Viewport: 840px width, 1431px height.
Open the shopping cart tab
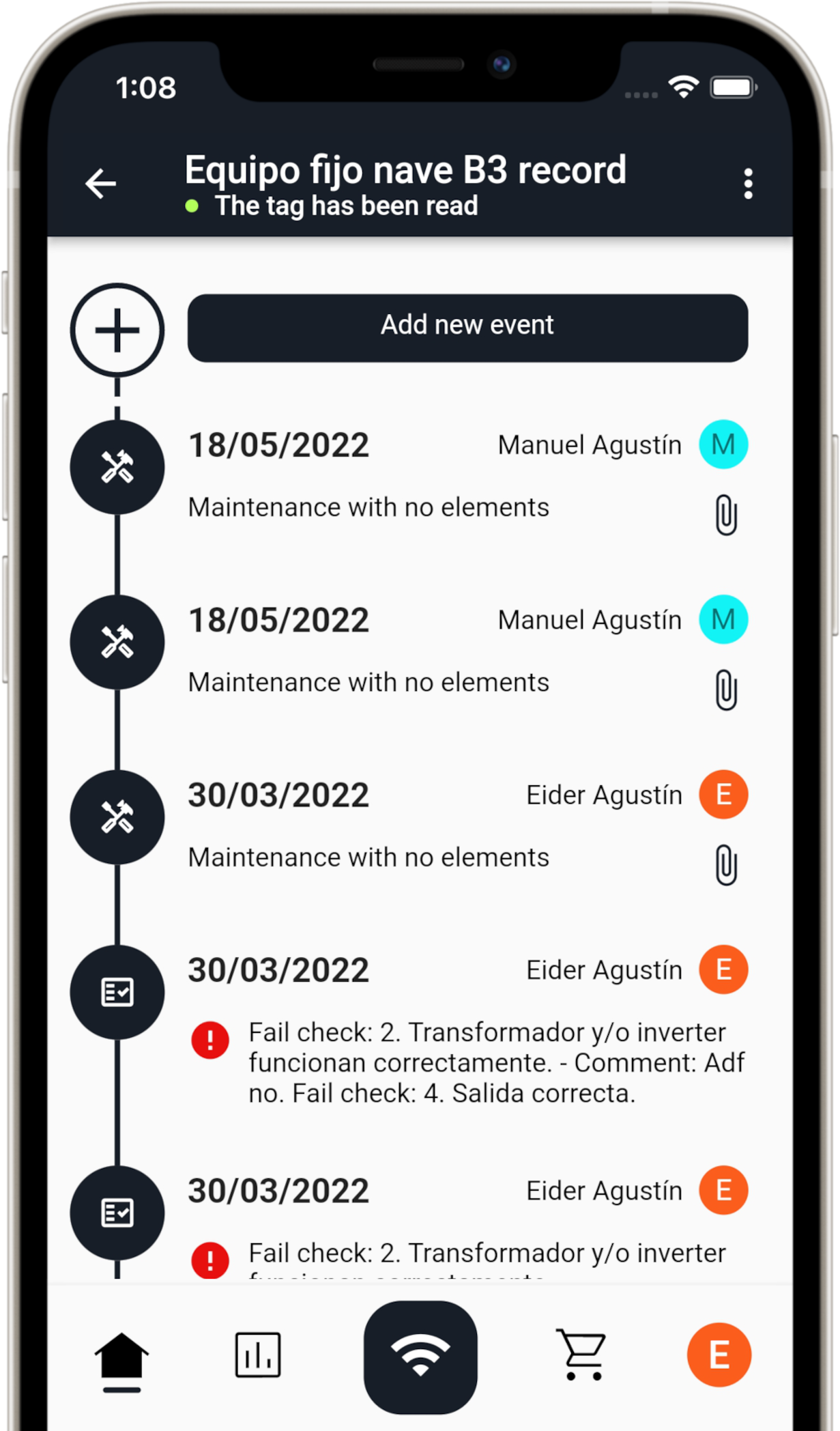coord(581,1355)
